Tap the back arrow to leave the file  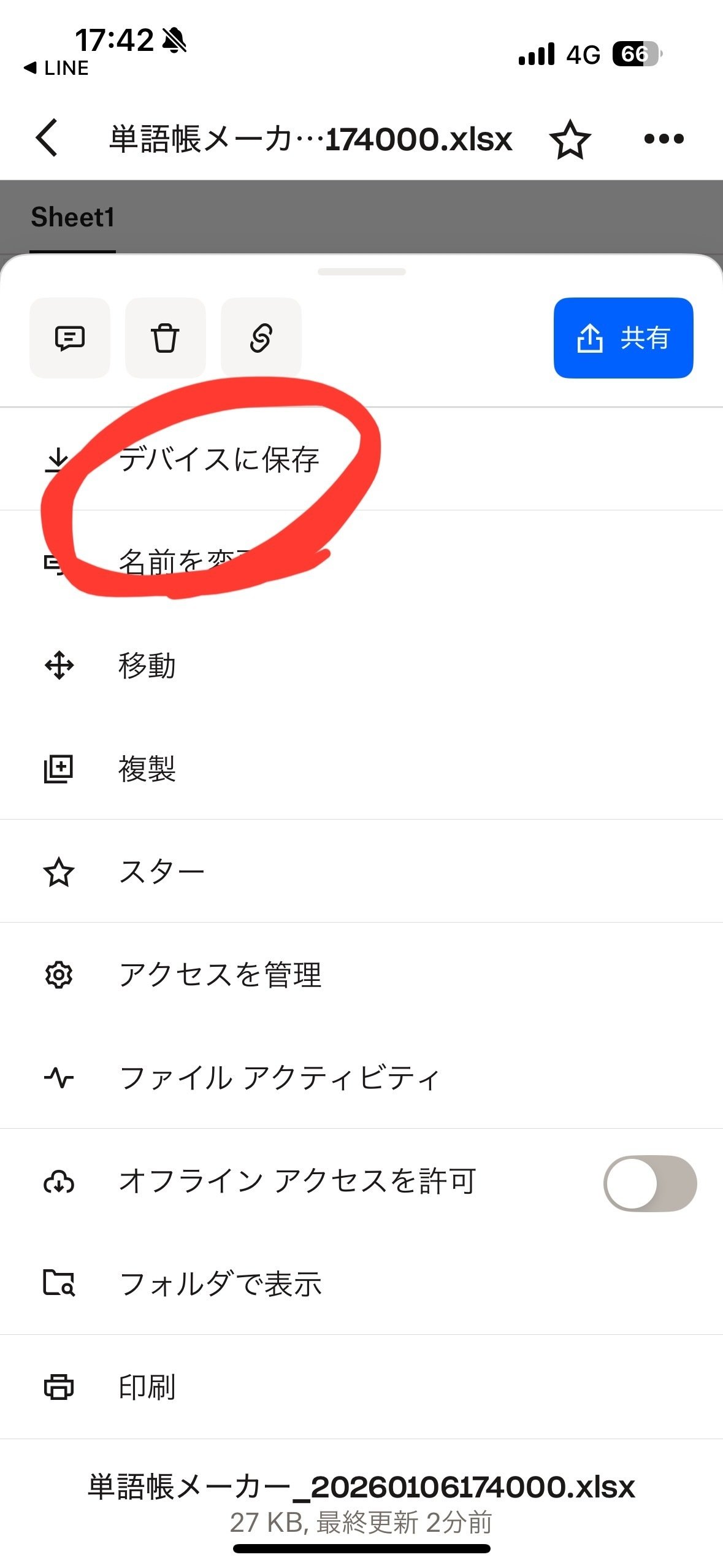(47, 139)
